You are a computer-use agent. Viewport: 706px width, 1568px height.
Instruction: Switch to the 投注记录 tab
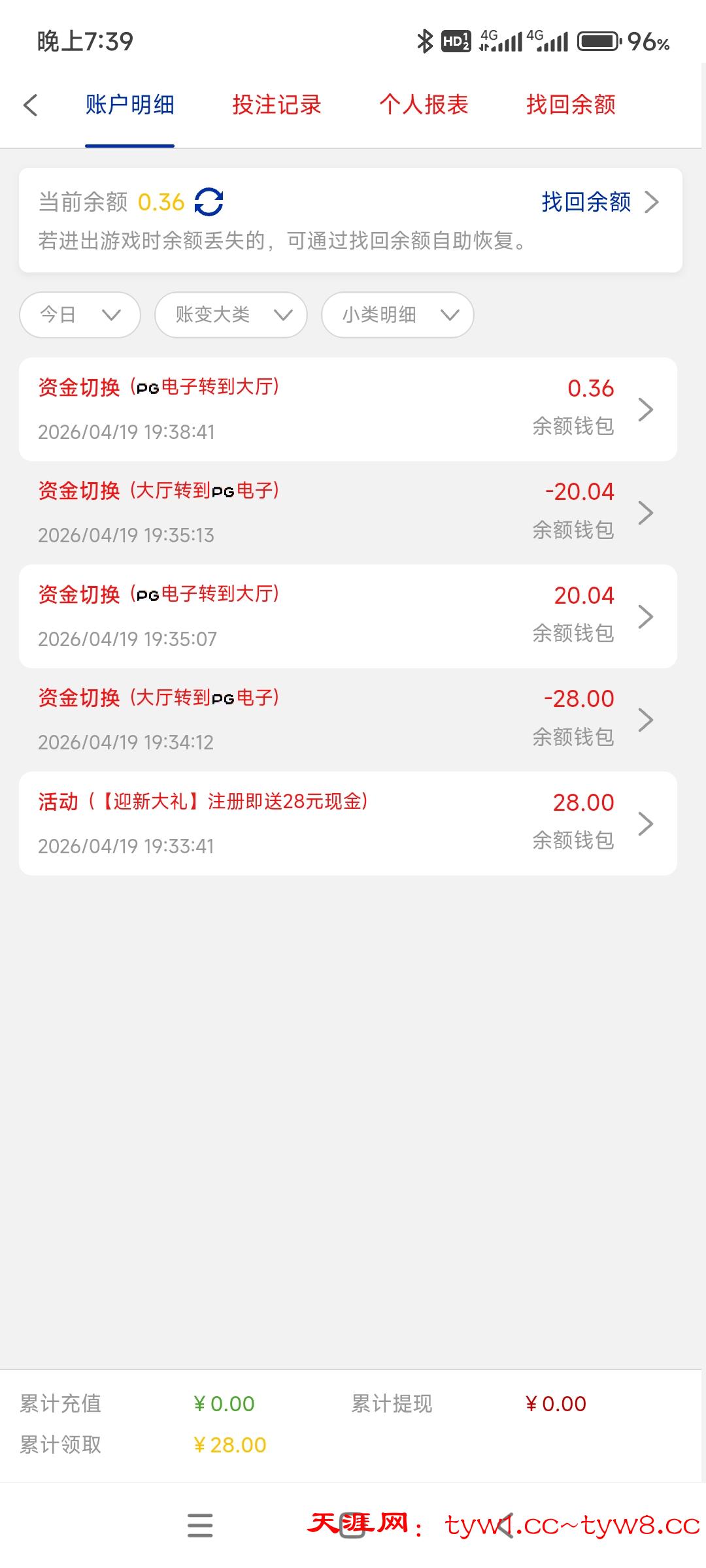277,105
